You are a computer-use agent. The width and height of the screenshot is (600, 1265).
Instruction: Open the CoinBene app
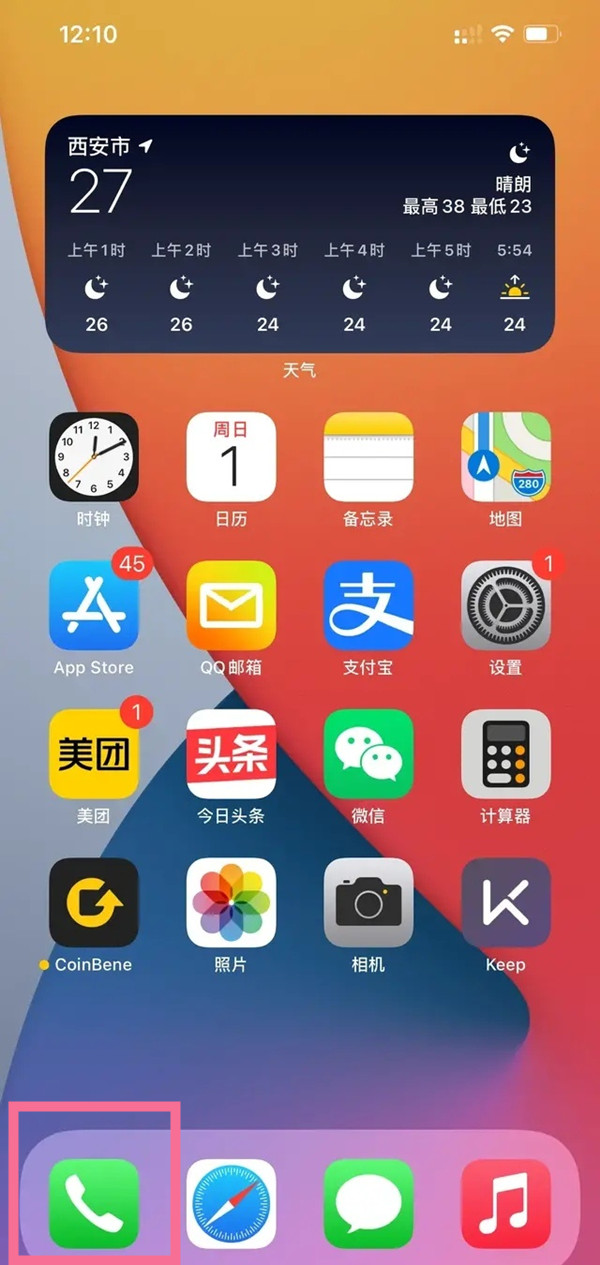point(94,902)
